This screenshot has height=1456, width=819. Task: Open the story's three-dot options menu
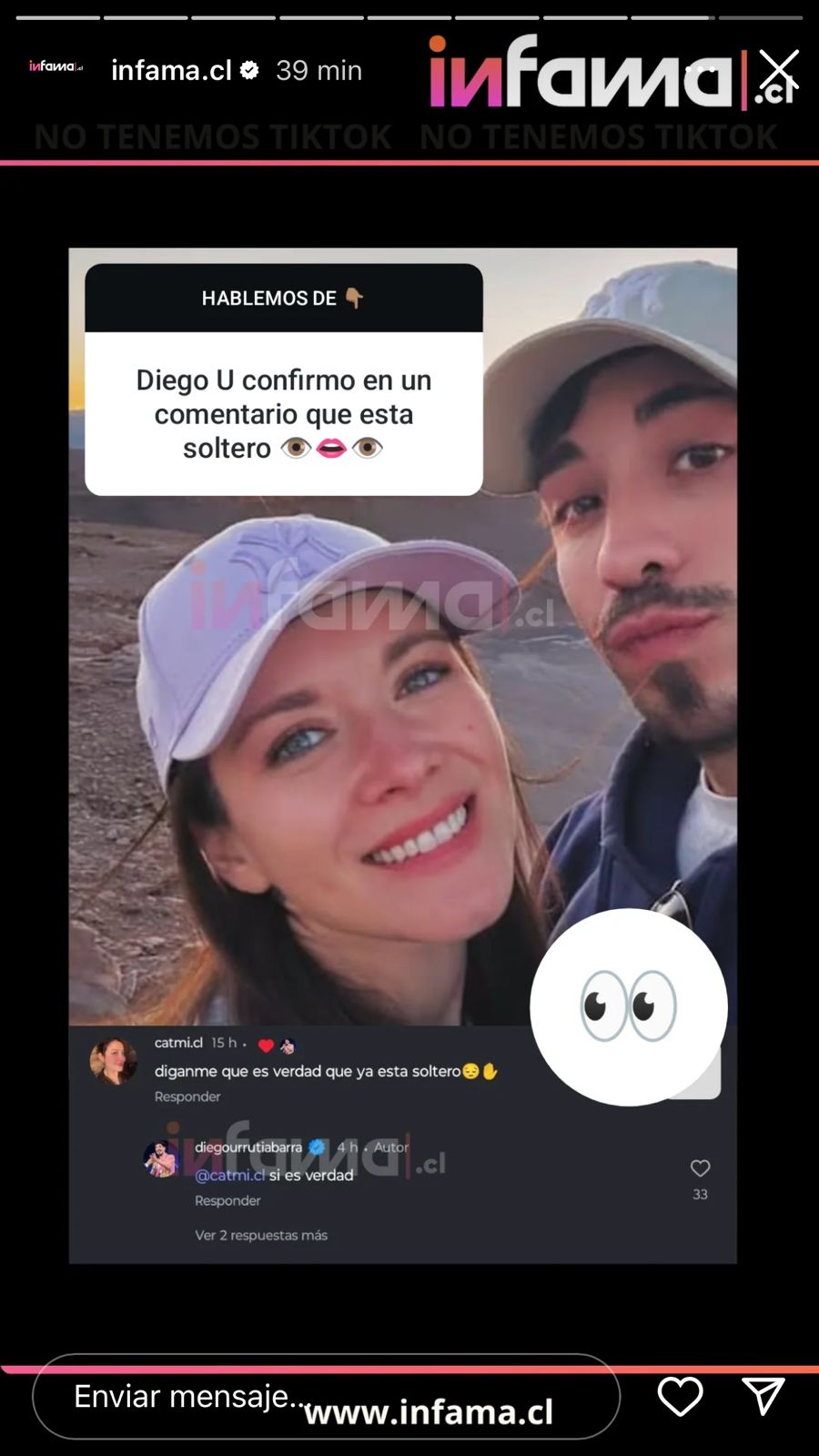[702, 69]
